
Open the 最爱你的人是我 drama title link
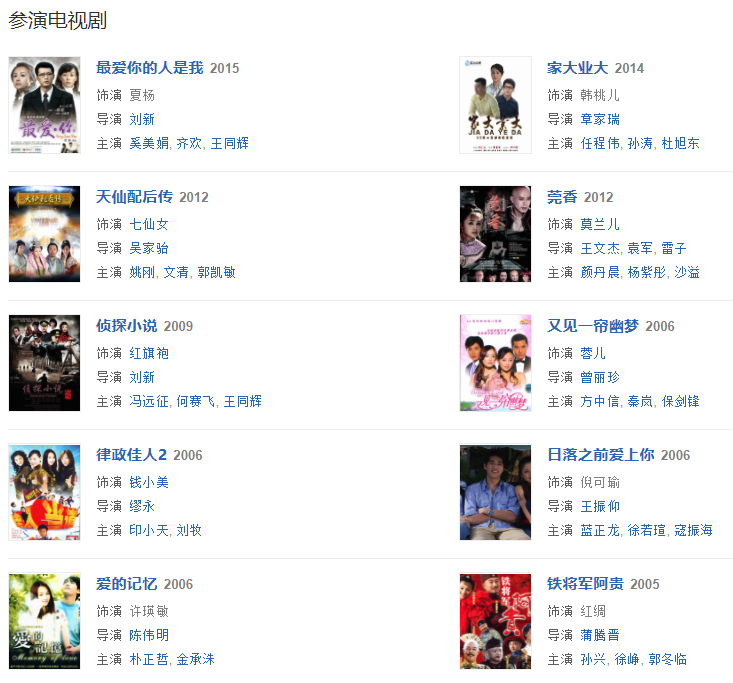click(149, 68)
